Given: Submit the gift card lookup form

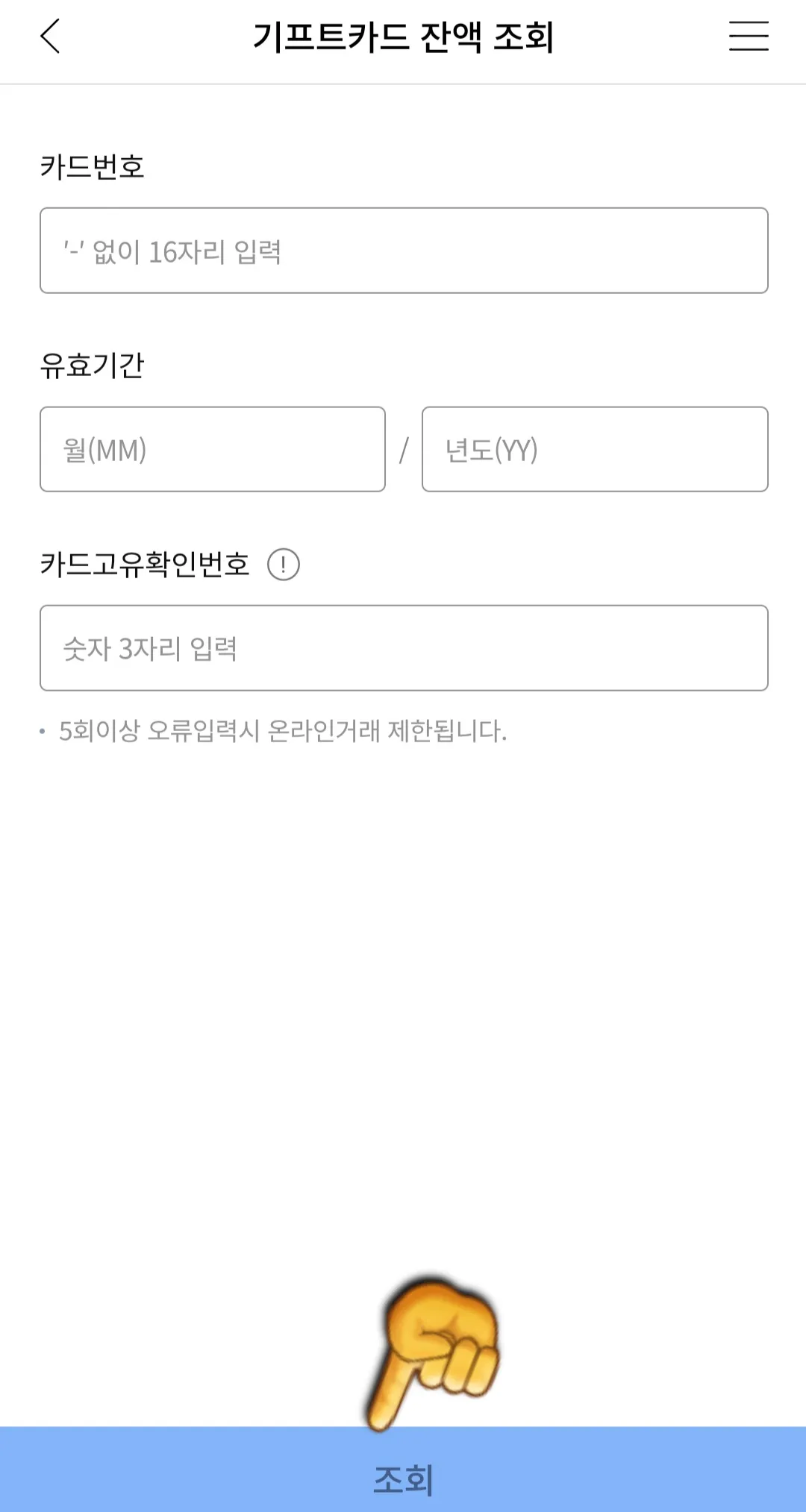Looking at the screenshot, I should 403,1481.
